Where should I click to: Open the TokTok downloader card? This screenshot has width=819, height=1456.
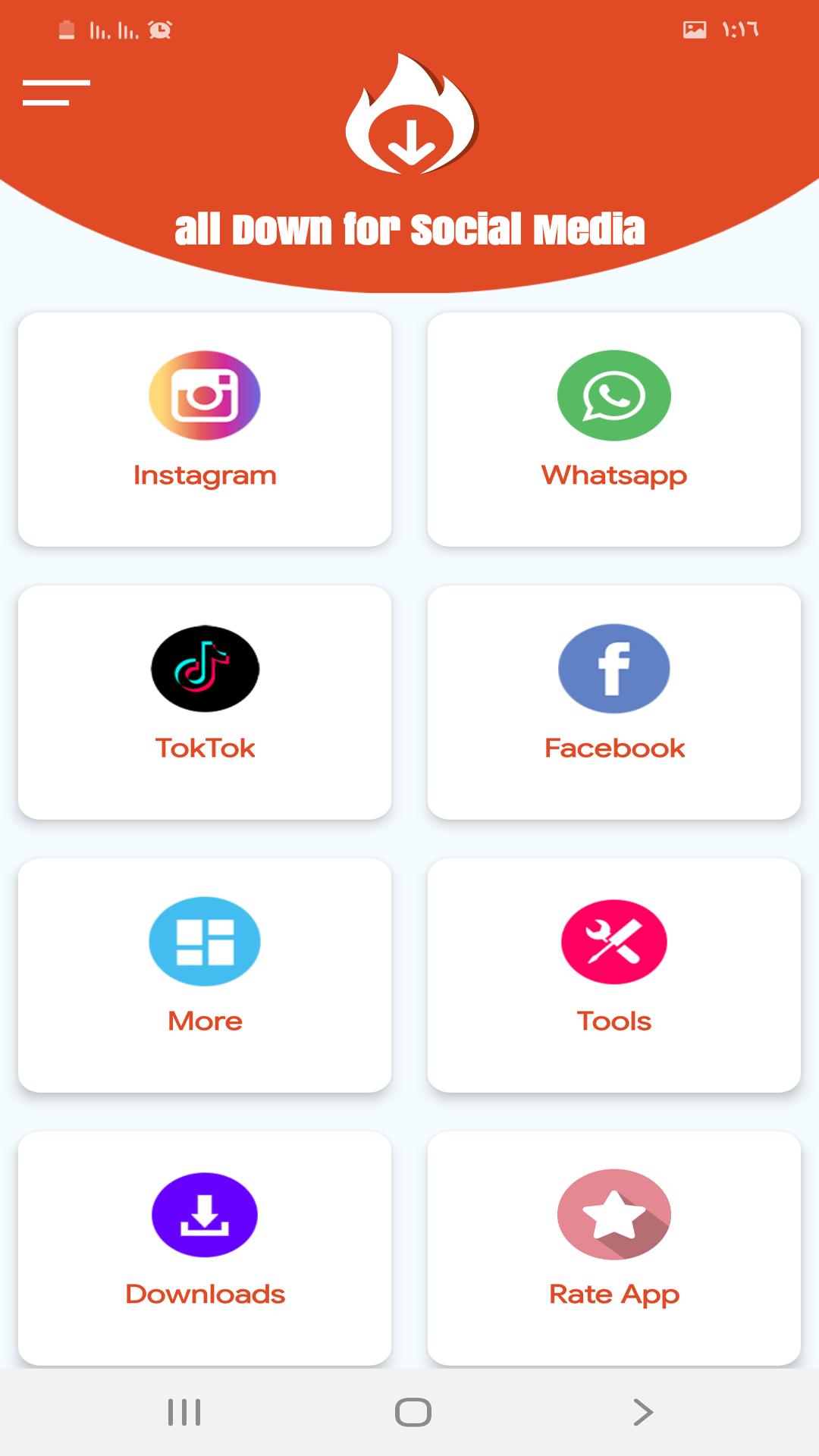coord(205,702)
